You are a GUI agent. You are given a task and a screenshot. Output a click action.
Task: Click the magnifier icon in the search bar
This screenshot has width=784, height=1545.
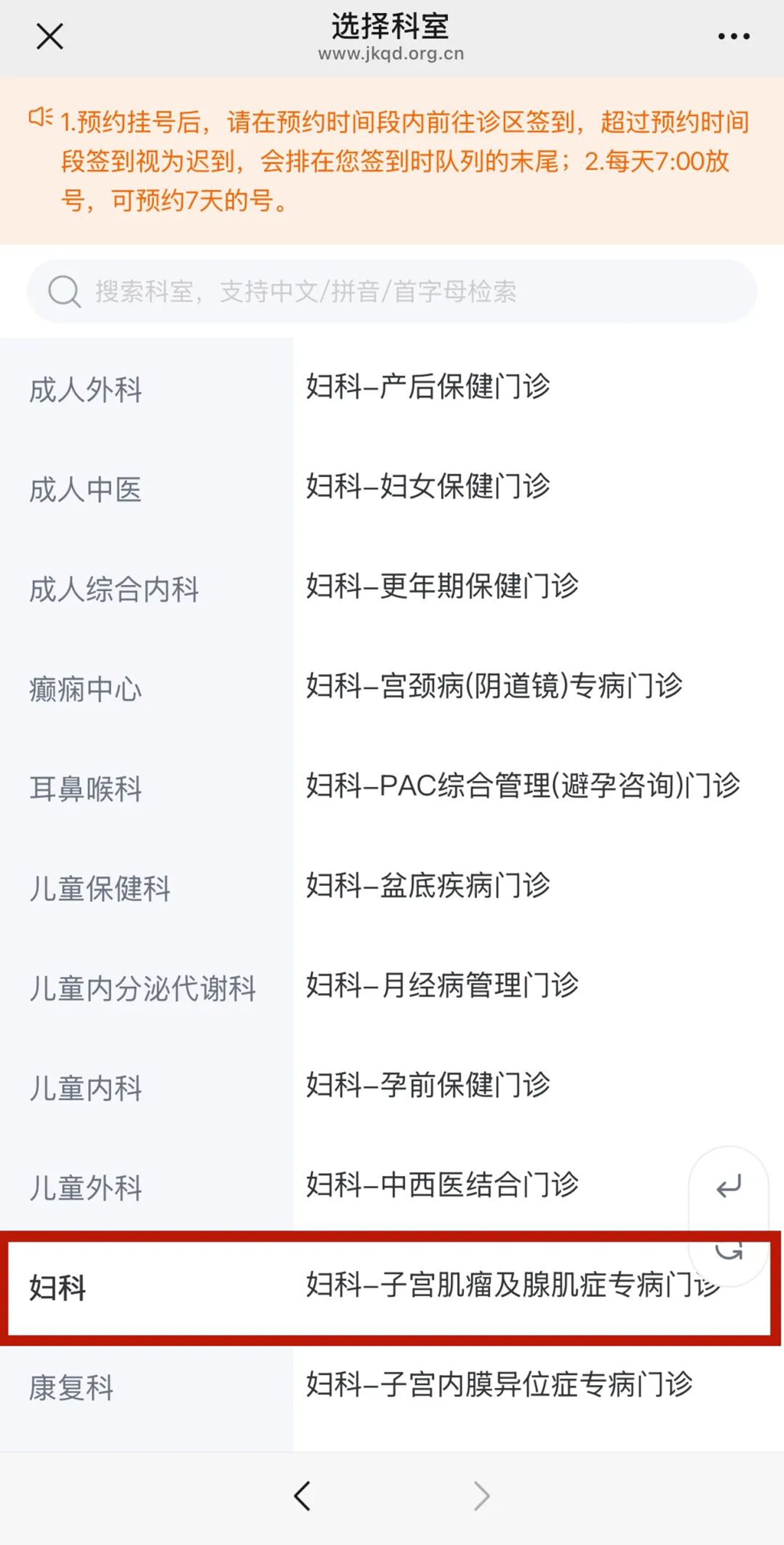coord(63,292)
